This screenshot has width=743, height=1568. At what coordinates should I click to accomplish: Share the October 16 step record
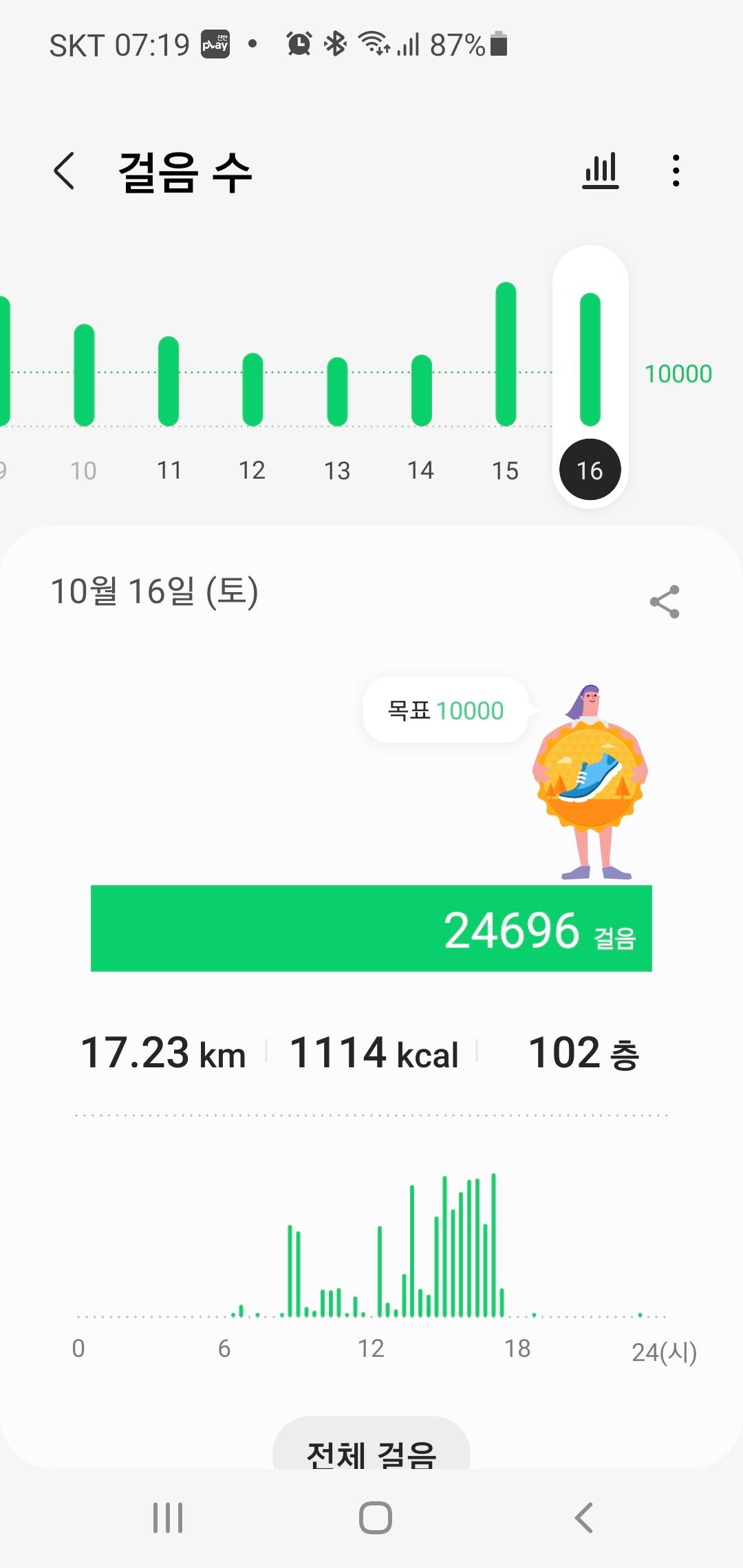665,602
